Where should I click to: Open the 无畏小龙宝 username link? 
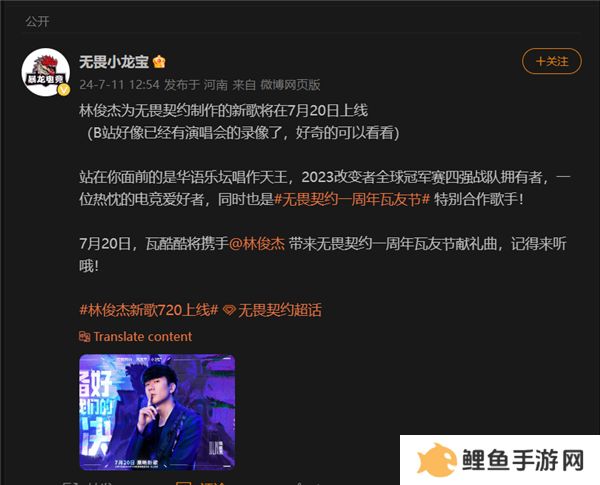[113, 62]
